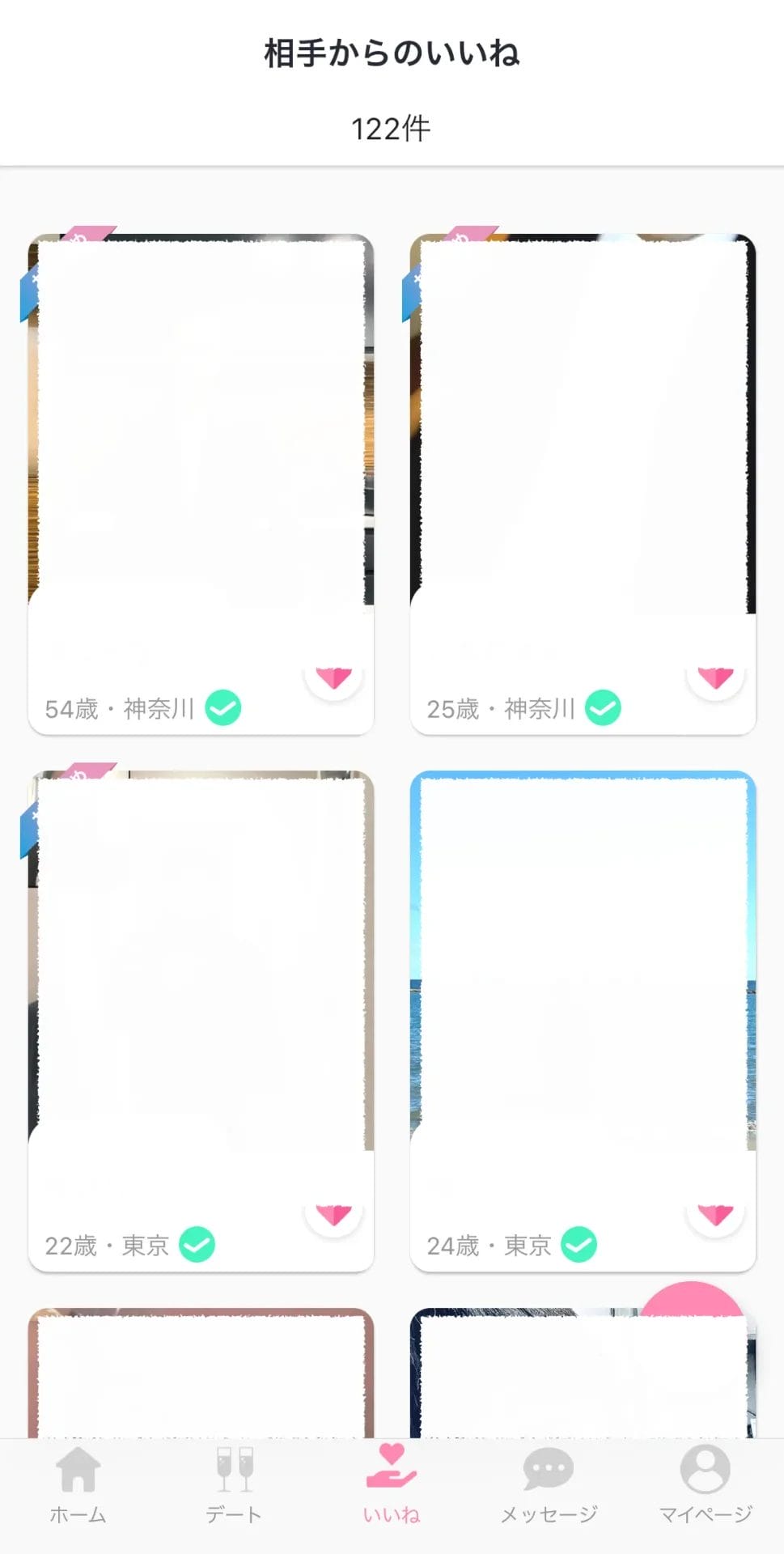Switch to the マイページ tab

pyautogui.click(x=706, y=1485)
